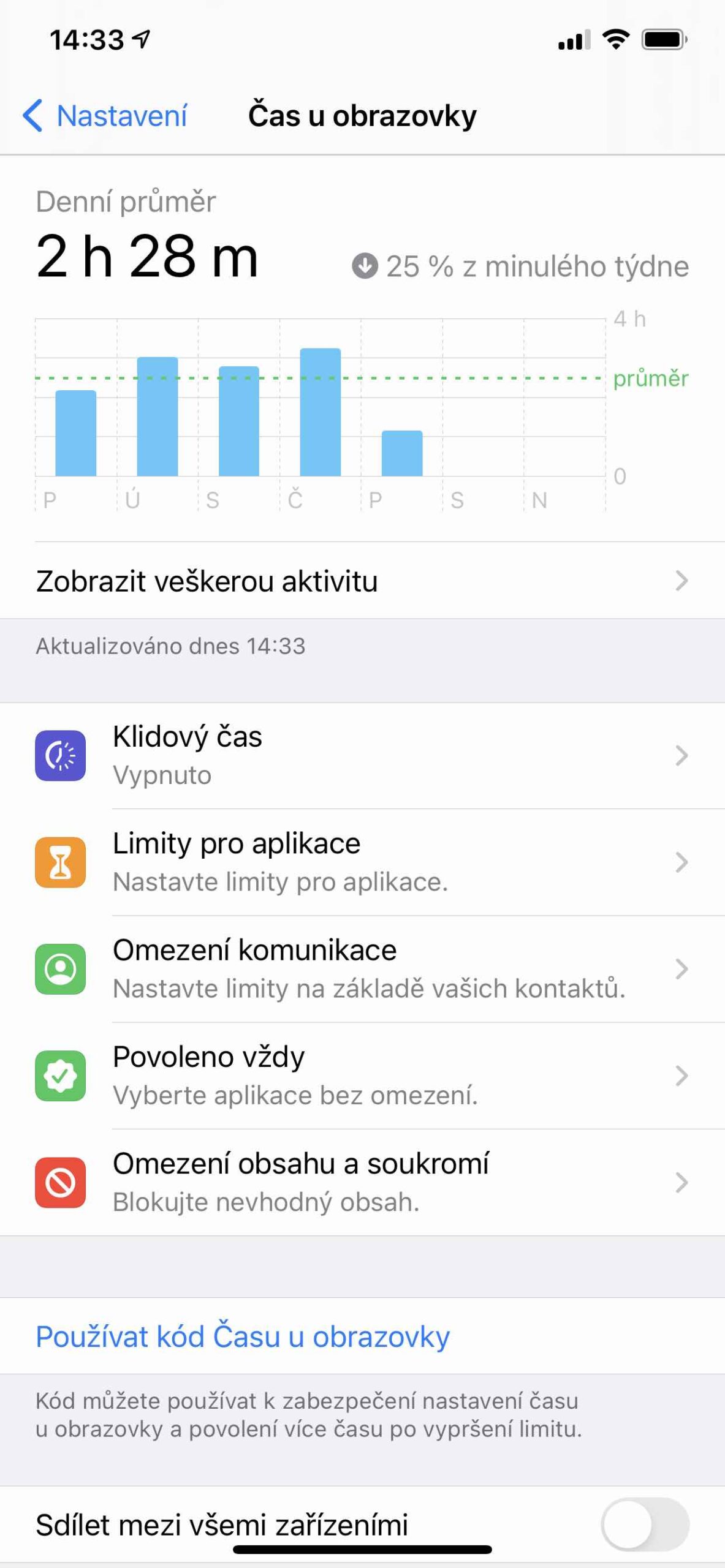Select the orange hourglass Limity pro aplikace icon
The height and width of the screenshot is (1568, 725).
pos(61,862)
